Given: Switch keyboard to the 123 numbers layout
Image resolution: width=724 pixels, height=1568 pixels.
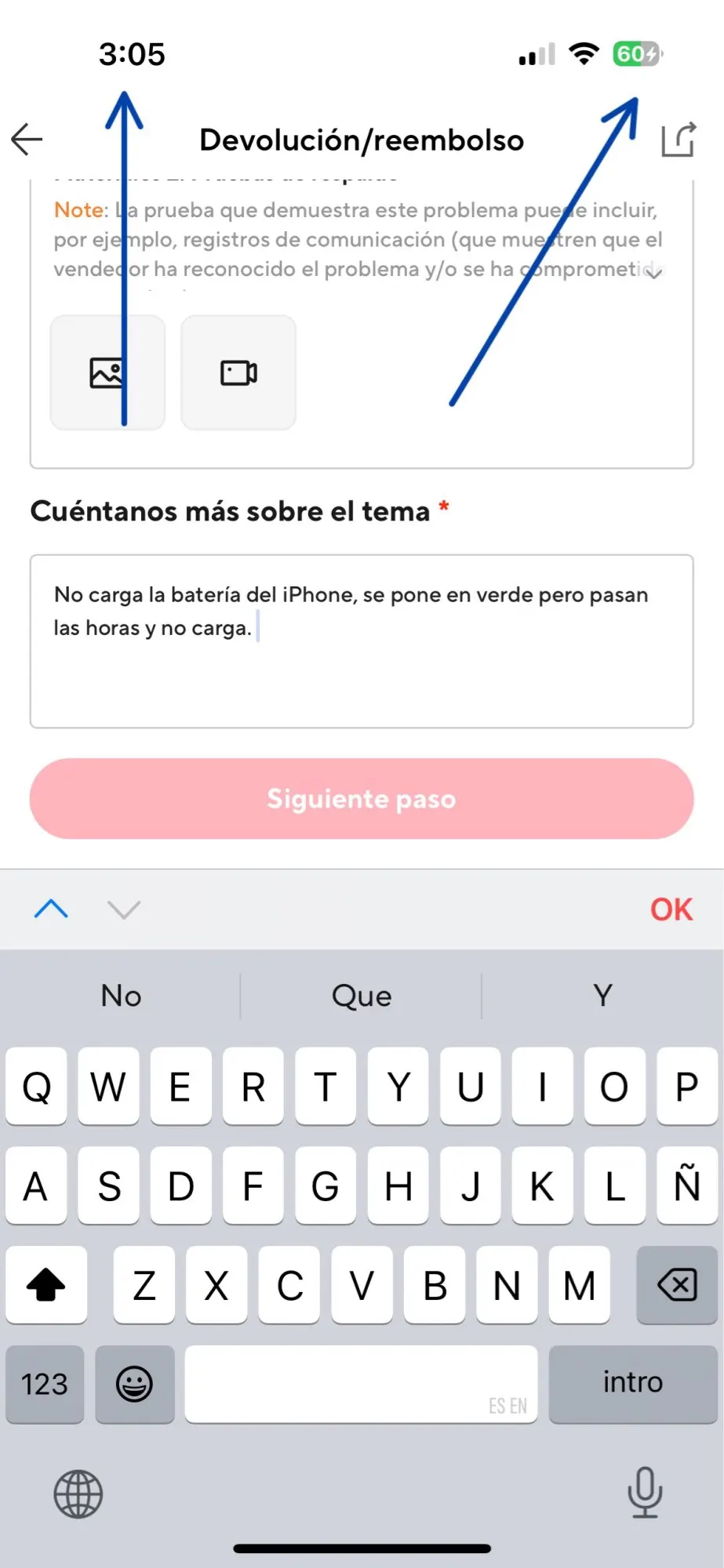Looking at the screenshot, I should pyautogui.click(x=45, y=1384).
